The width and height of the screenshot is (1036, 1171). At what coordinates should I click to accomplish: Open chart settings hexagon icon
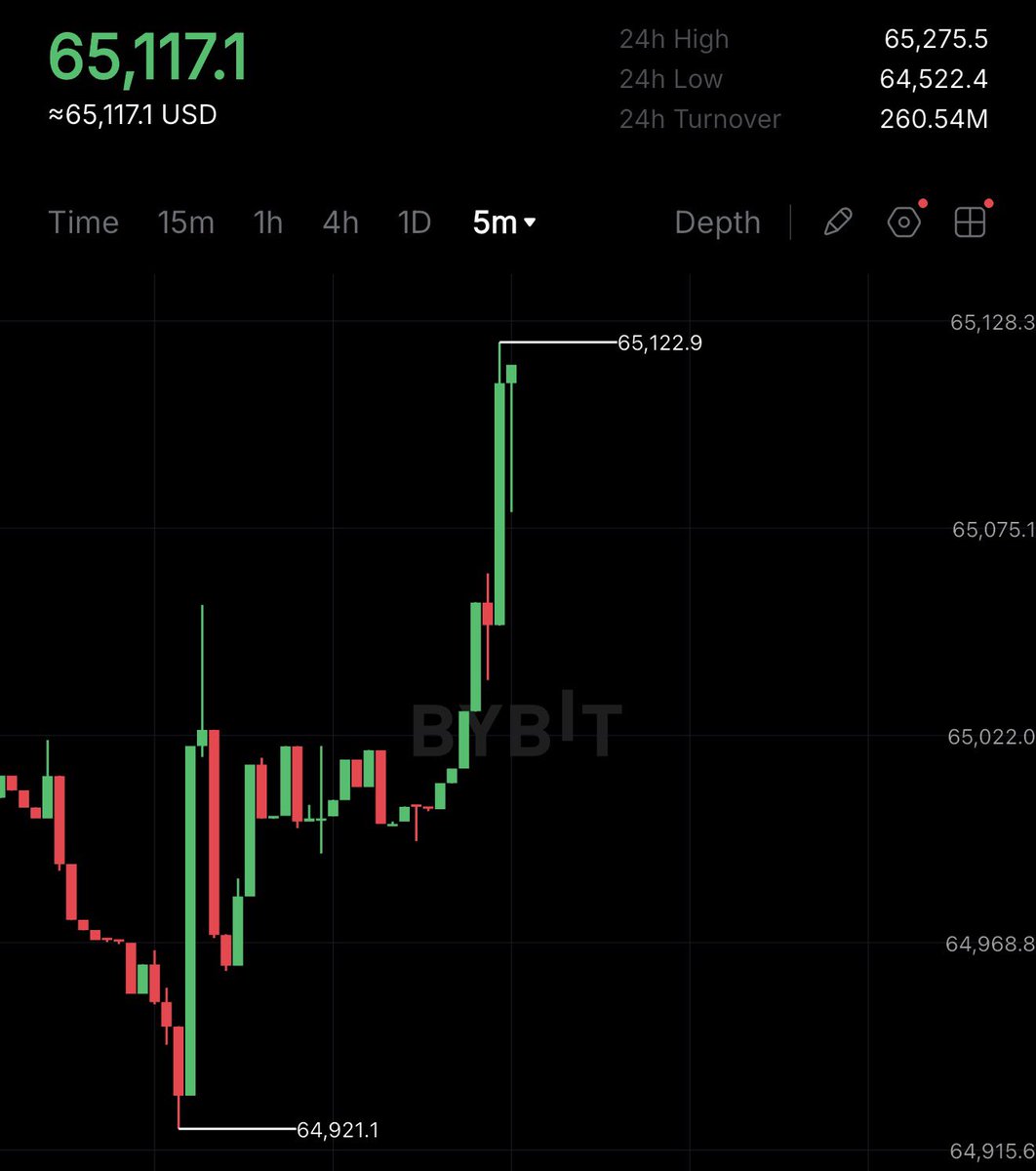pos(904,222)
